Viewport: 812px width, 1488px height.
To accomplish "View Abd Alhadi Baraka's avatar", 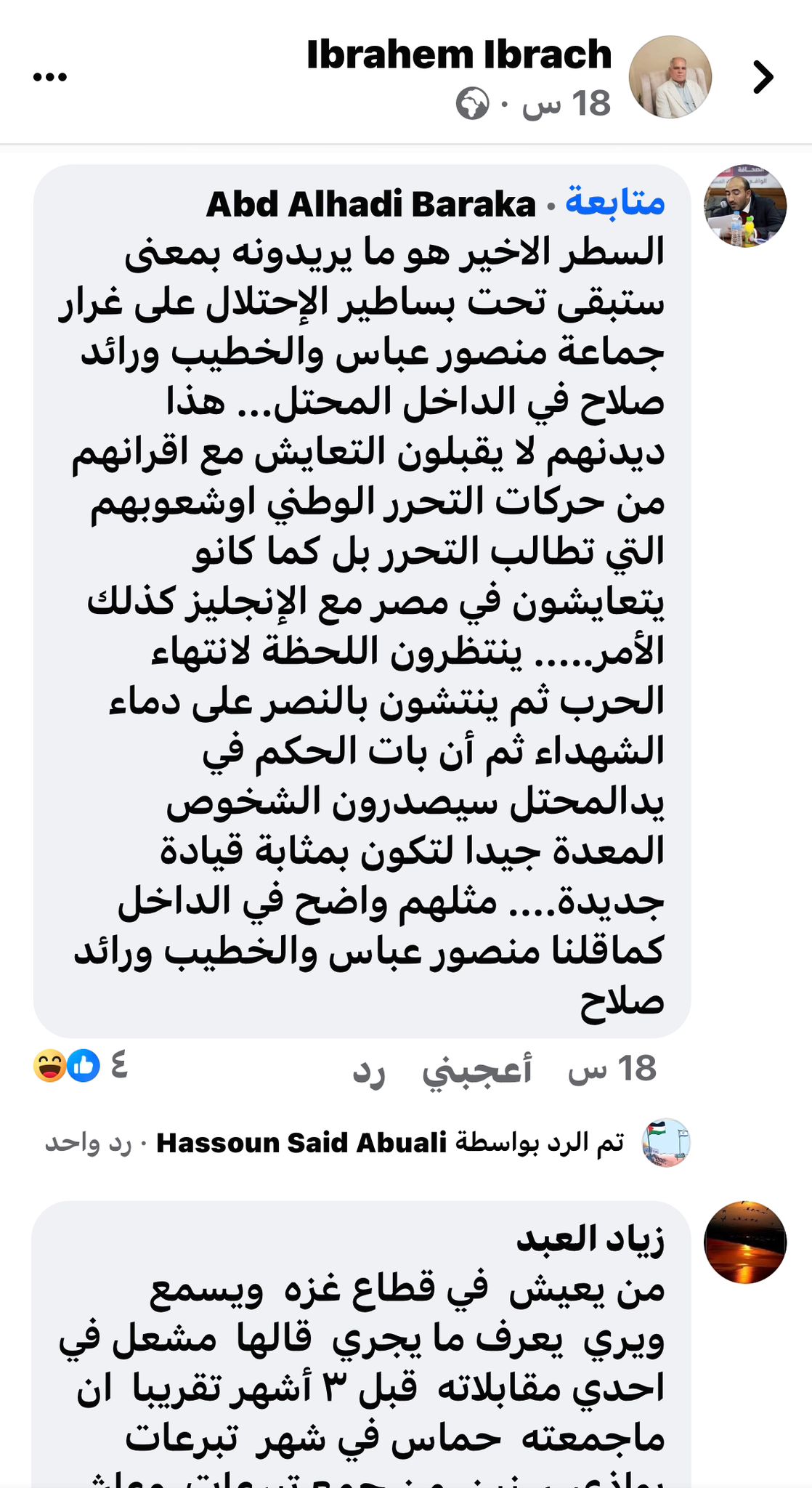I will (744, 206).
